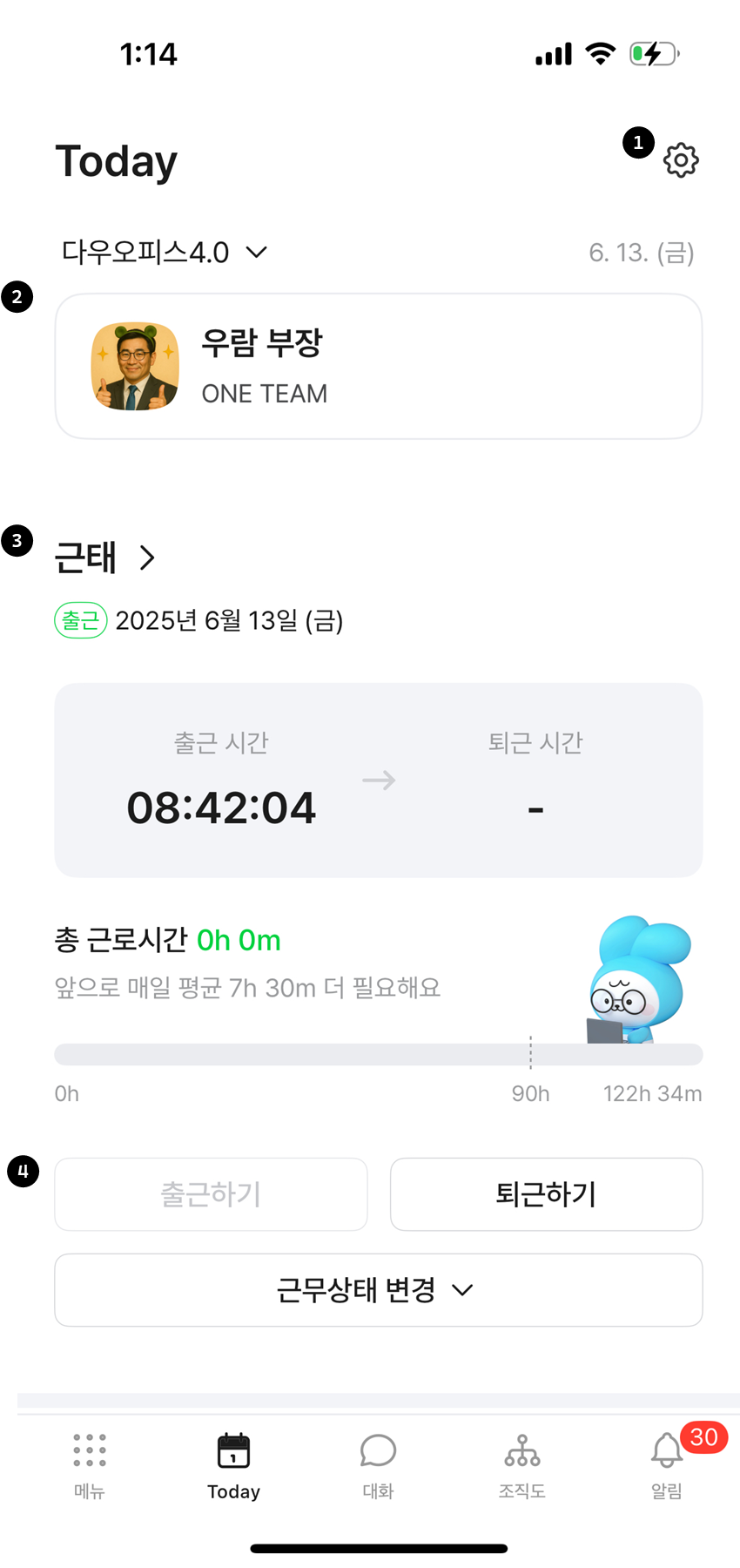Tap the 퇴근하기 button

[546, 1194]
